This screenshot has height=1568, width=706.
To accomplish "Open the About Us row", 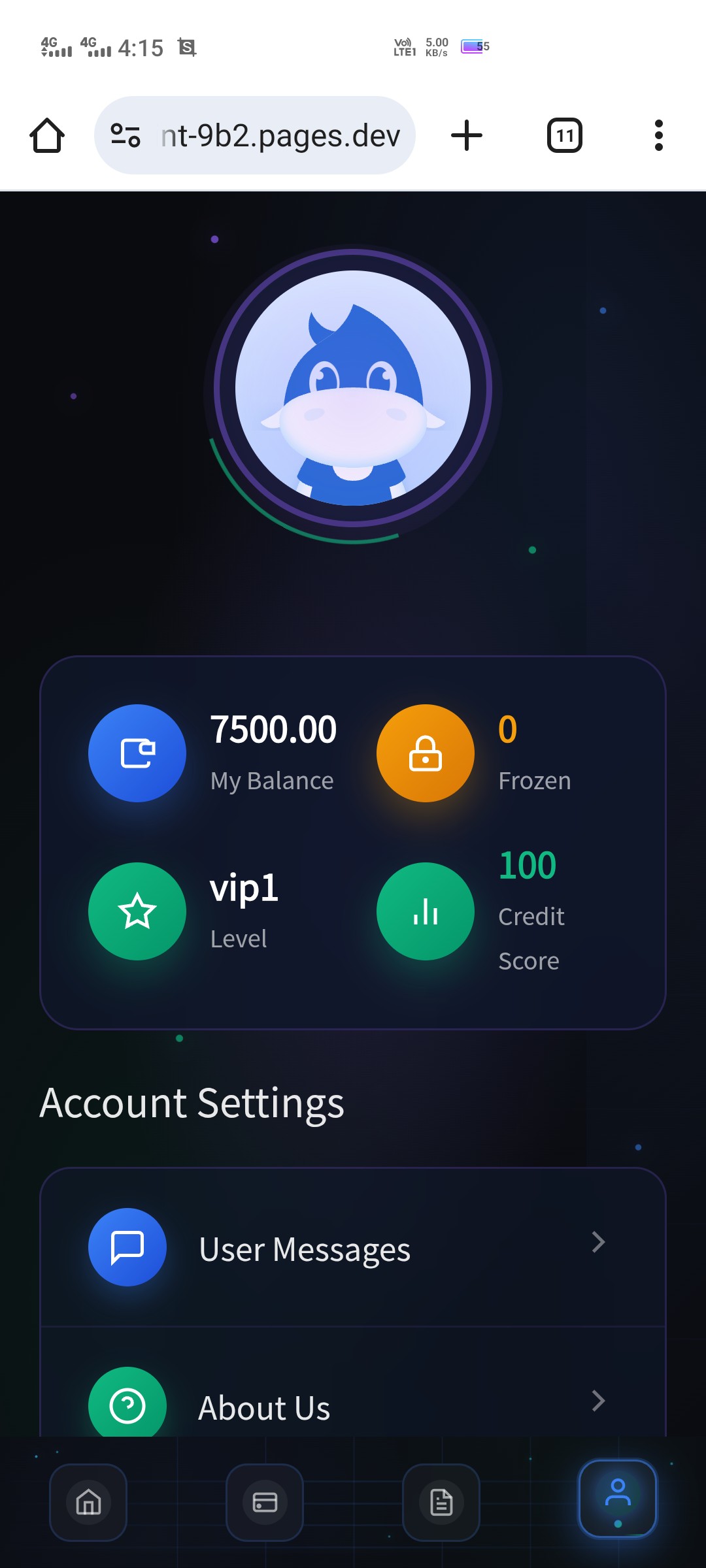I will click(353, 1405).
